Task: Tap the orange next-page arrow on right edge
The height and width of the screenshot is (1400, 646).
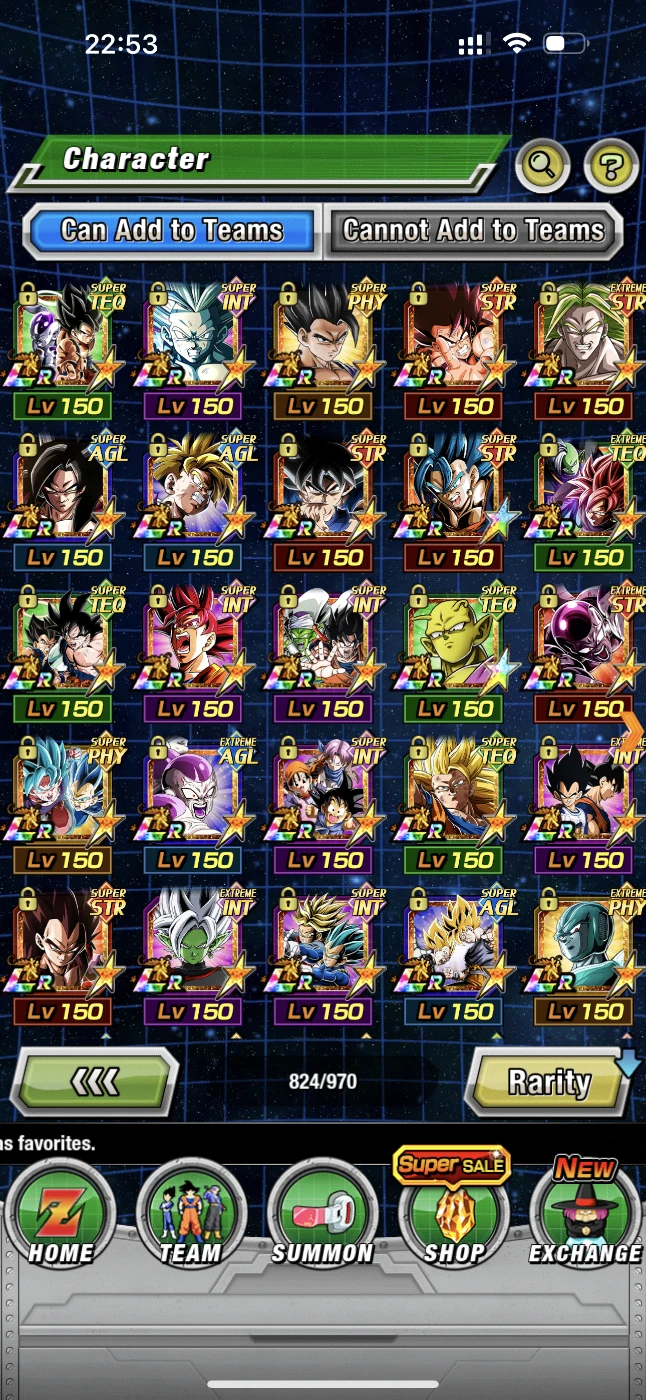Action: [x=632, y=726]
